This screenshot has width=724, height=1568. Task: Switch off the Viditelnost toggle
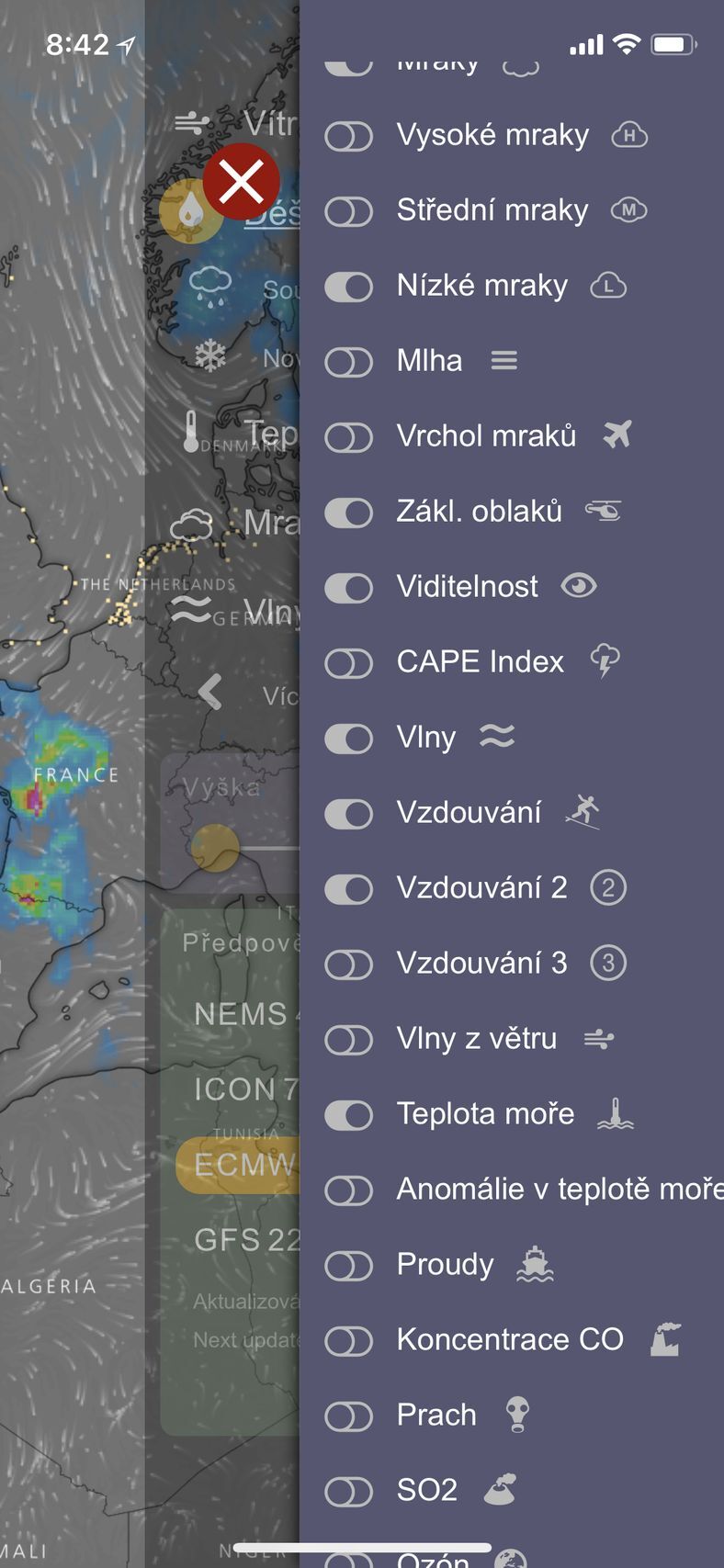(348, 588)
